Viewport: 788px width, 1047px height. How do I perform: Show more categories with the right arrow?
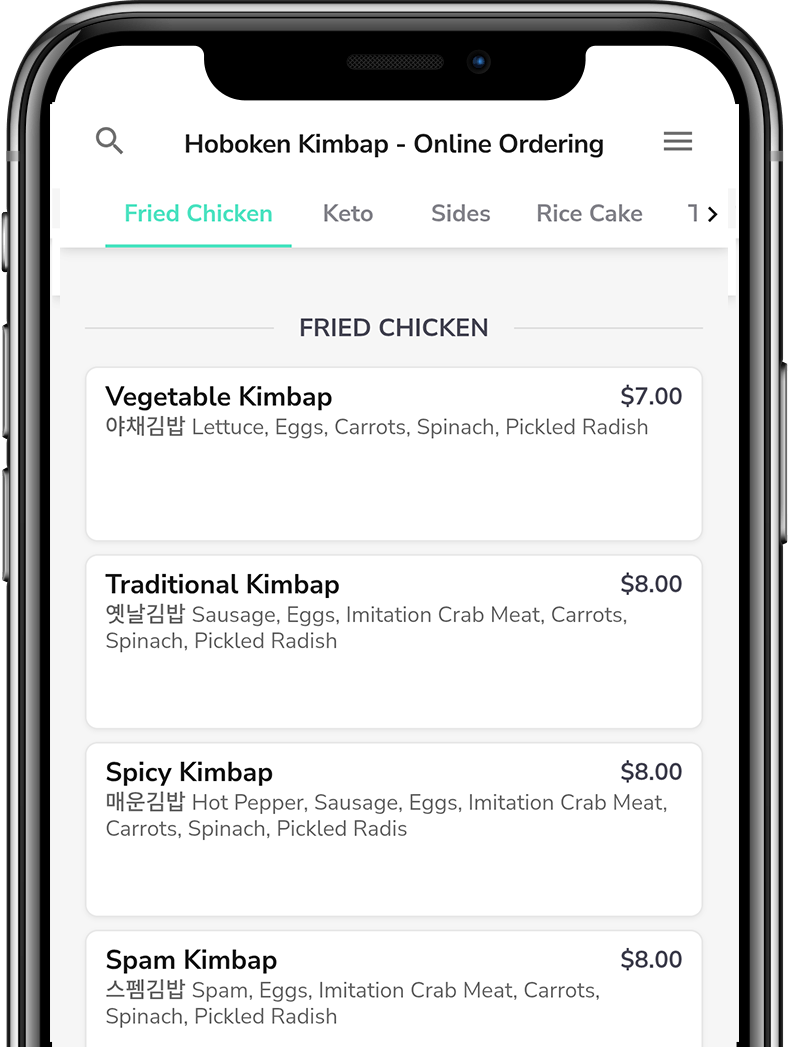tap(712, 214)
